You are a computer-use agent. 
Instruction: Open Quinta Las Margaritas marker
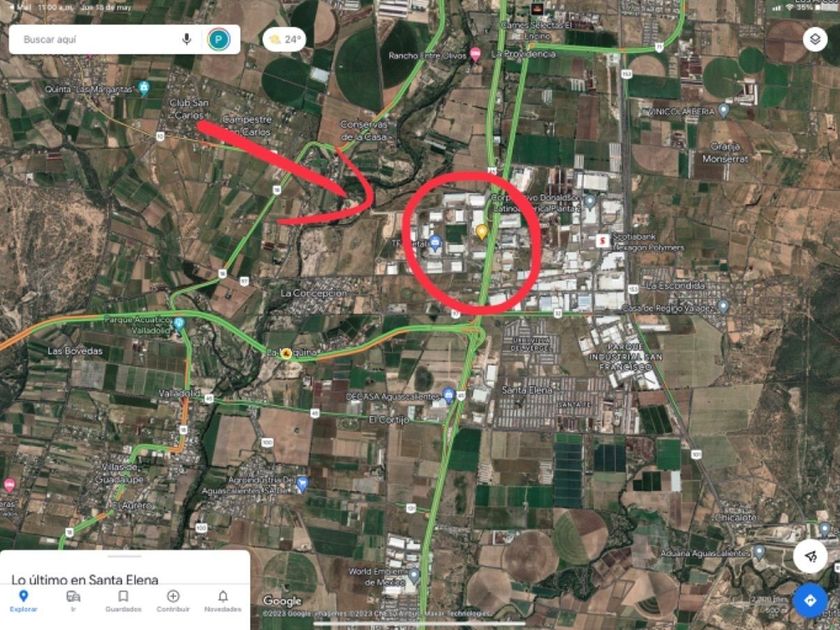[x=144, y=87]
